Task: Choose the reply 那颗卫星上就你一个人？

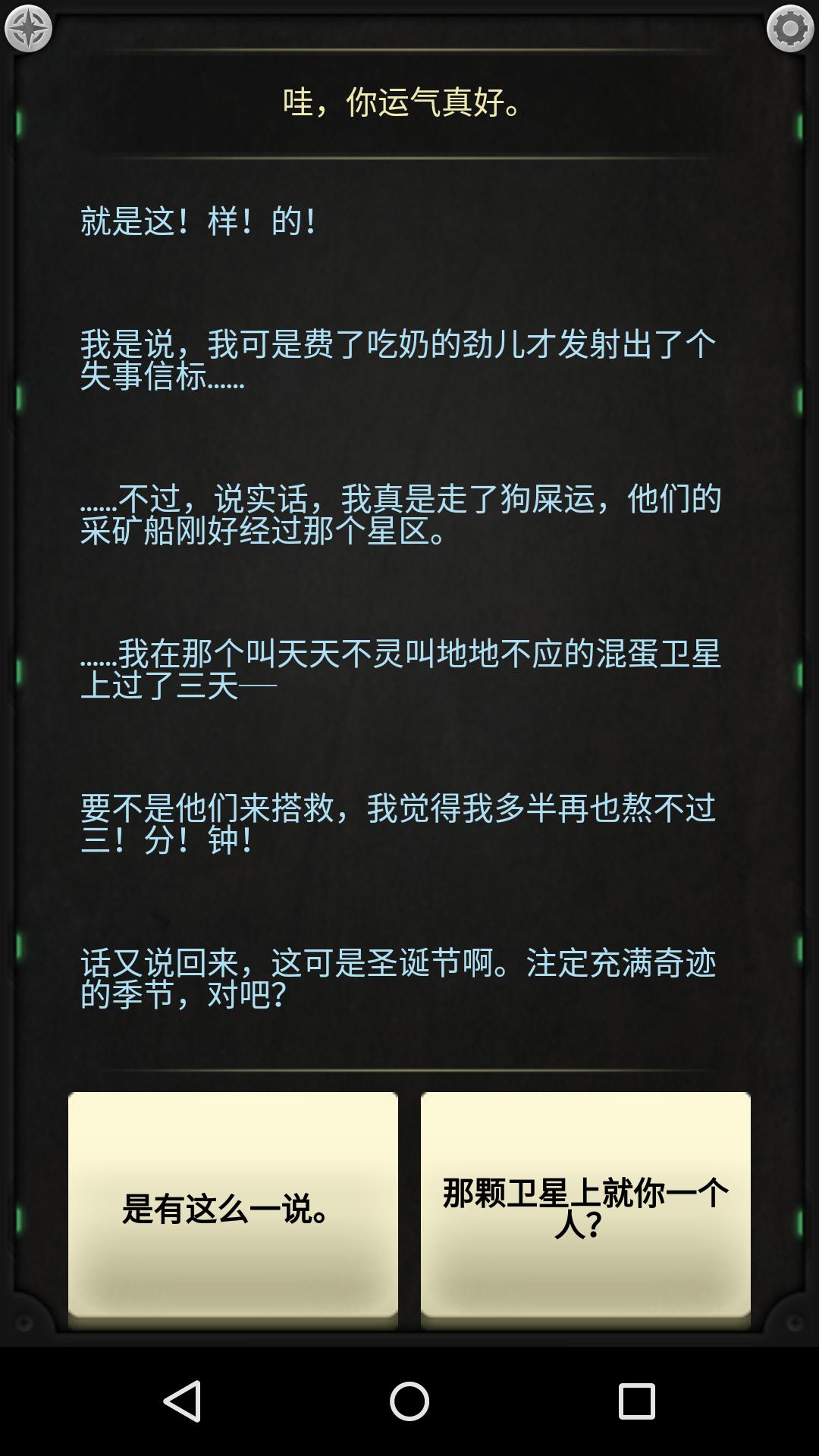Action: (585, 1209)
